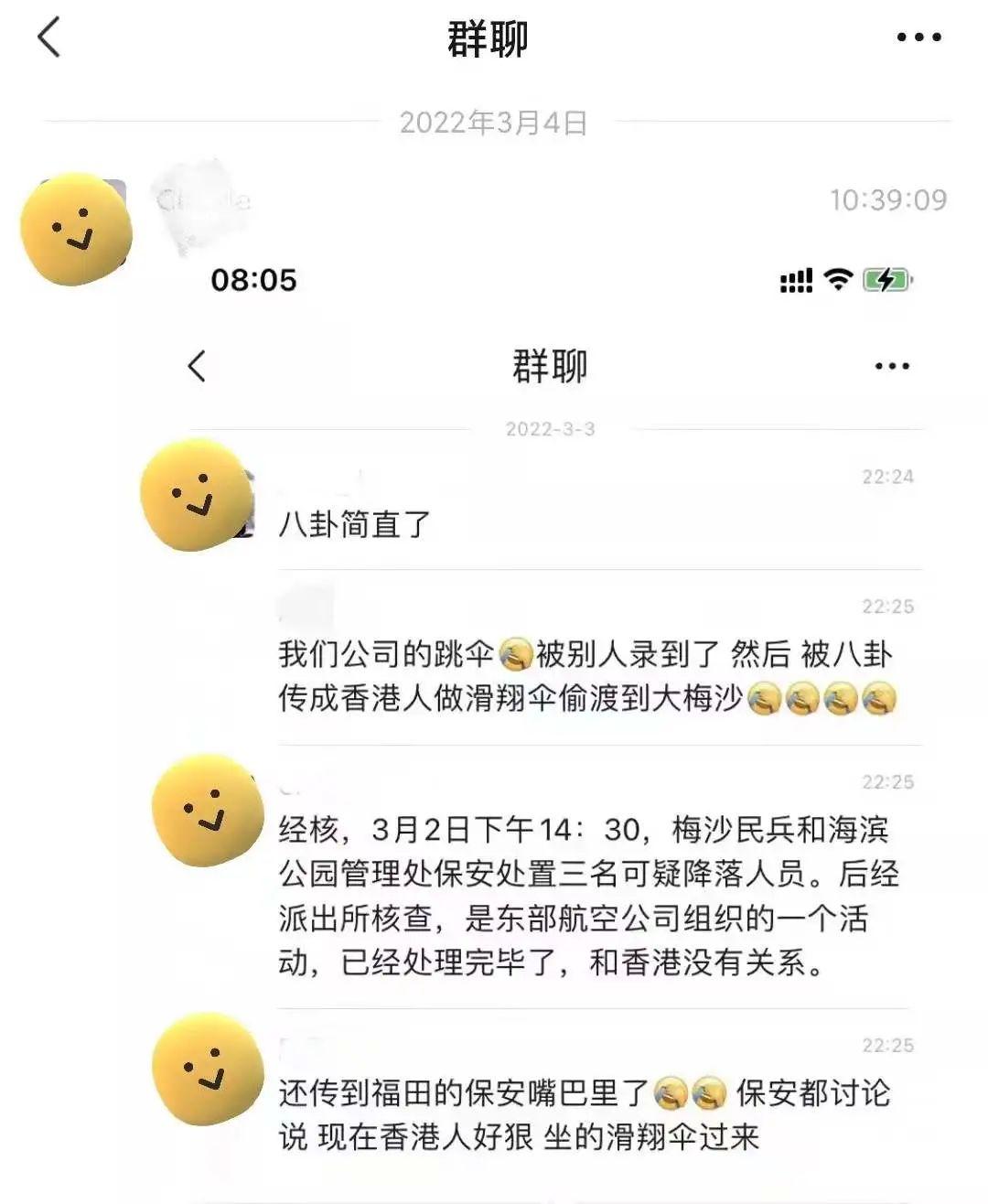Open the three-dot overflow menu
The height and width of the screenshot is (1204, 988).
coord(918,38)
